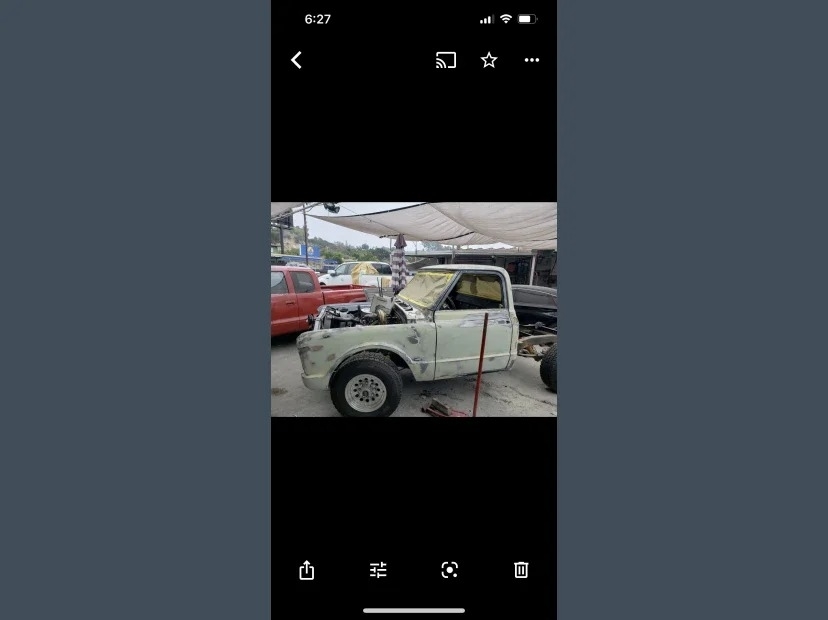Share this photo
828x620 pixels.
307,570
